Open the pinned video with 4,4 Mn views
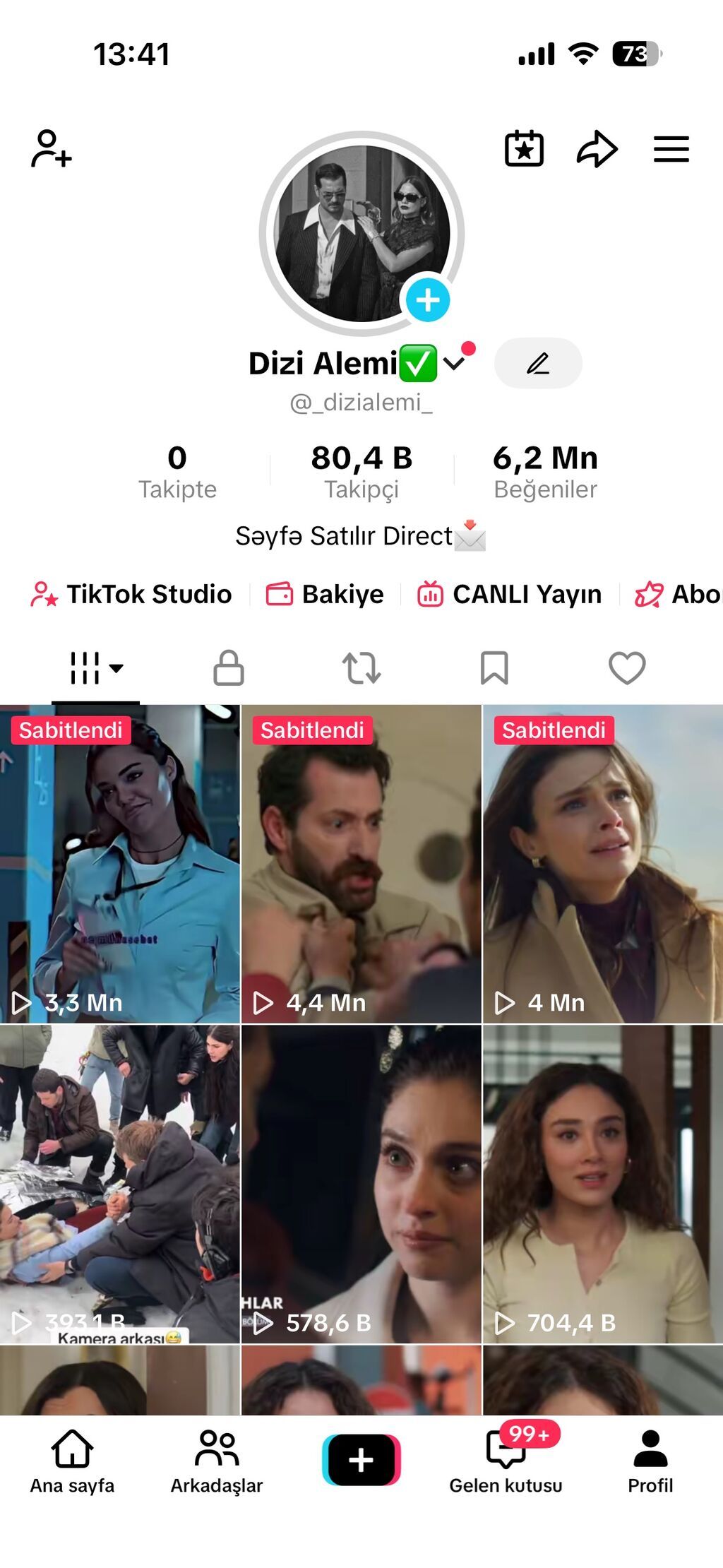723x1568 pixels. [x=361, y=863]
